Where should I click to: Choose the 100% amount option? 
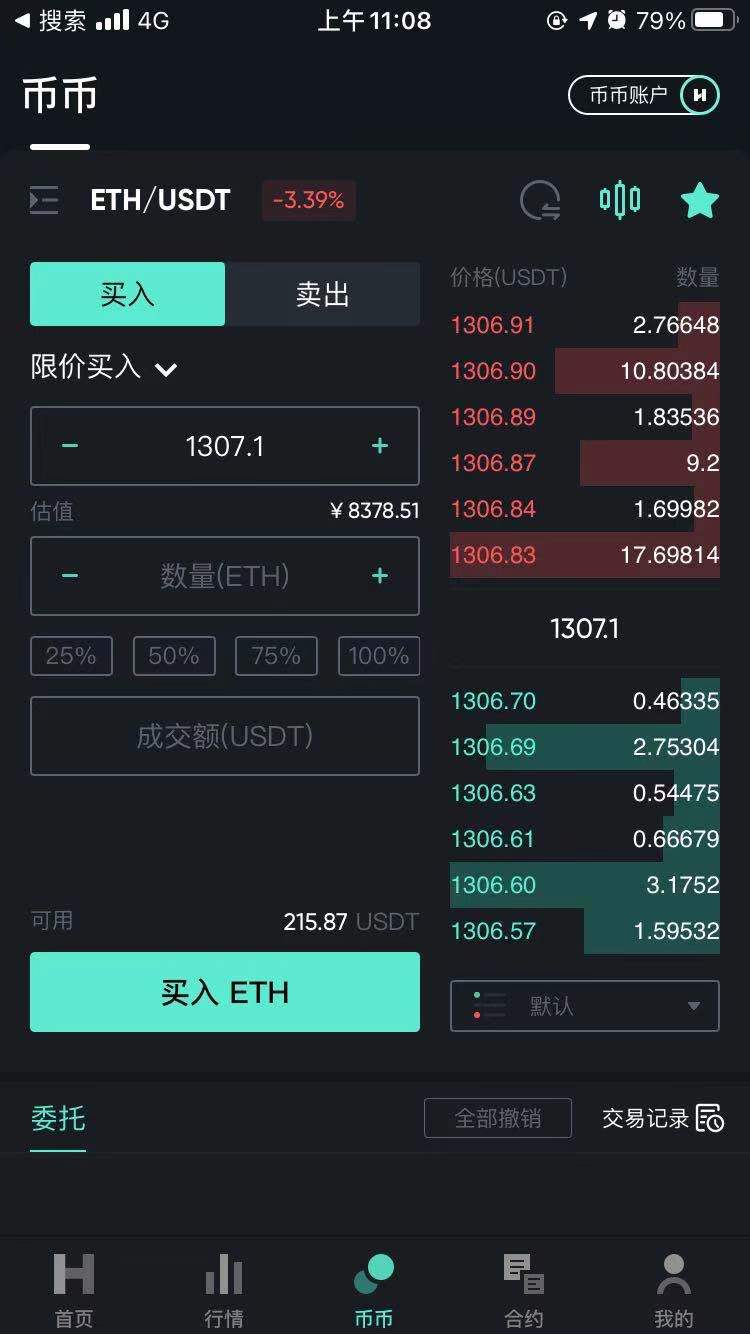point(379,656)
